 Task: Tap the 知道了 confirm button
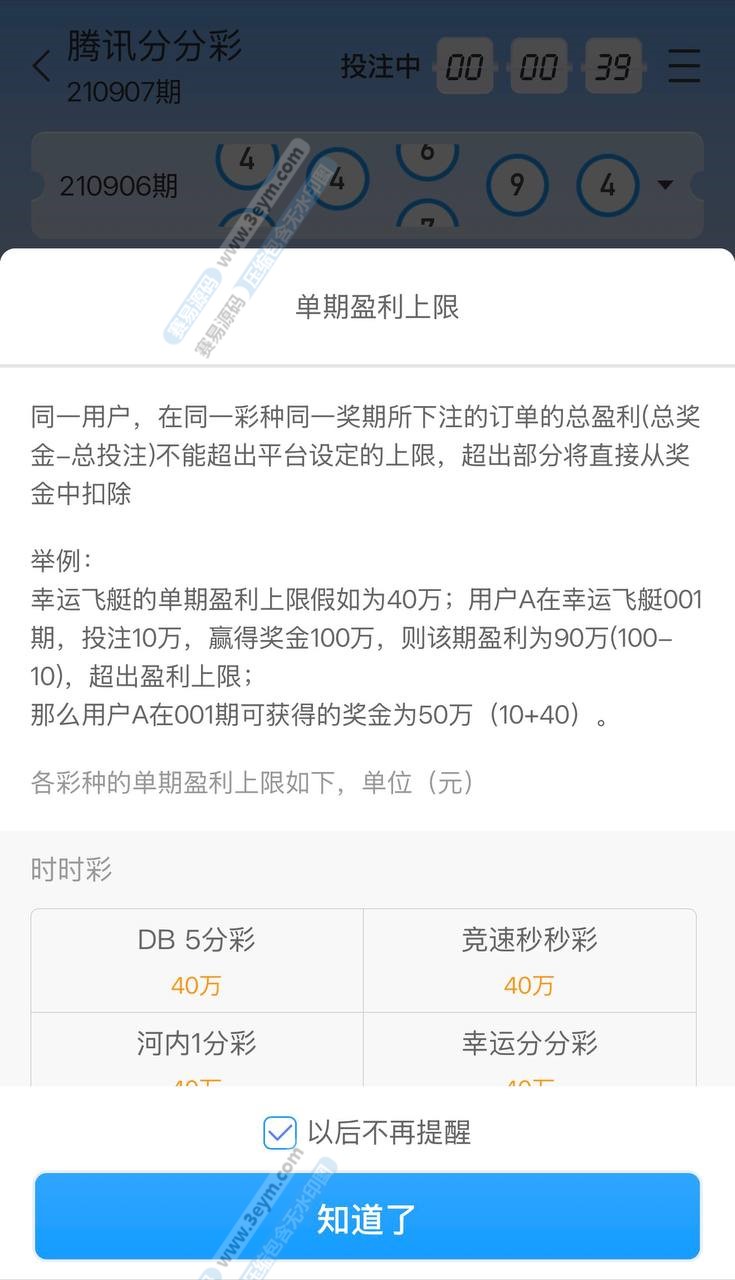tap(367, 1217)
